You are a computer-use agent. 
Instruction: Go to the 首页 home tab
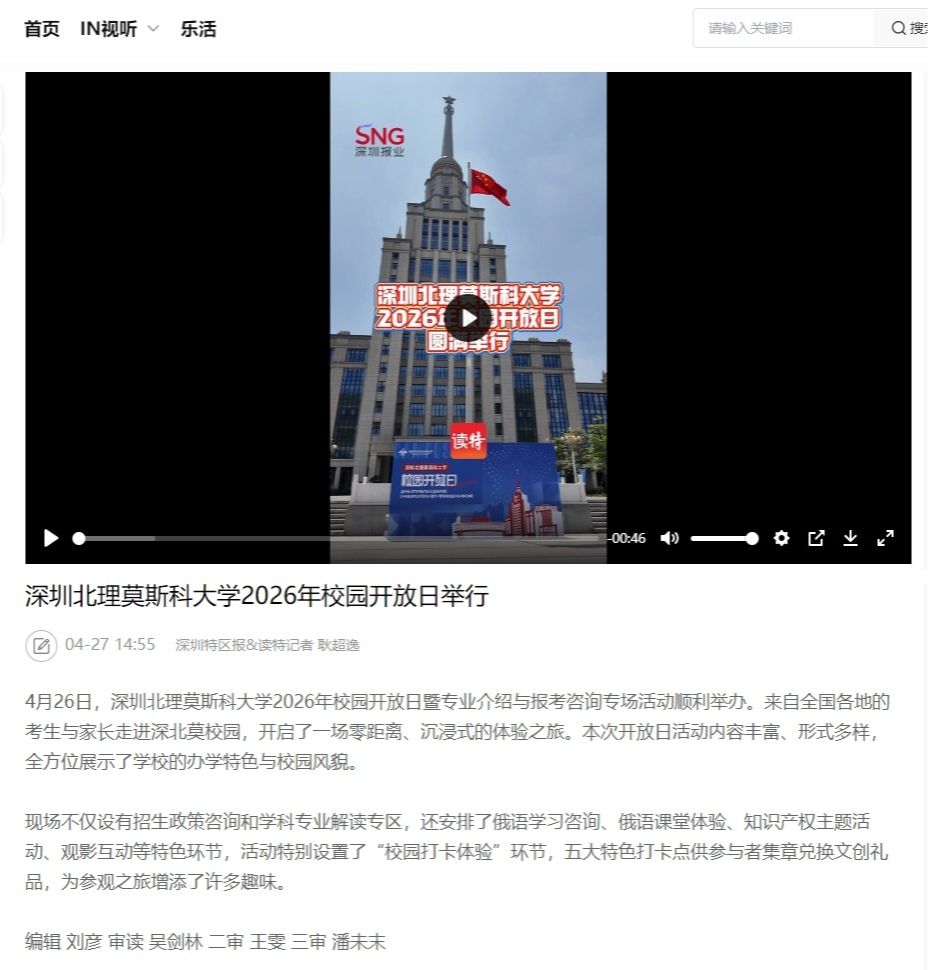pyautogui.click(x=42, y=29)
